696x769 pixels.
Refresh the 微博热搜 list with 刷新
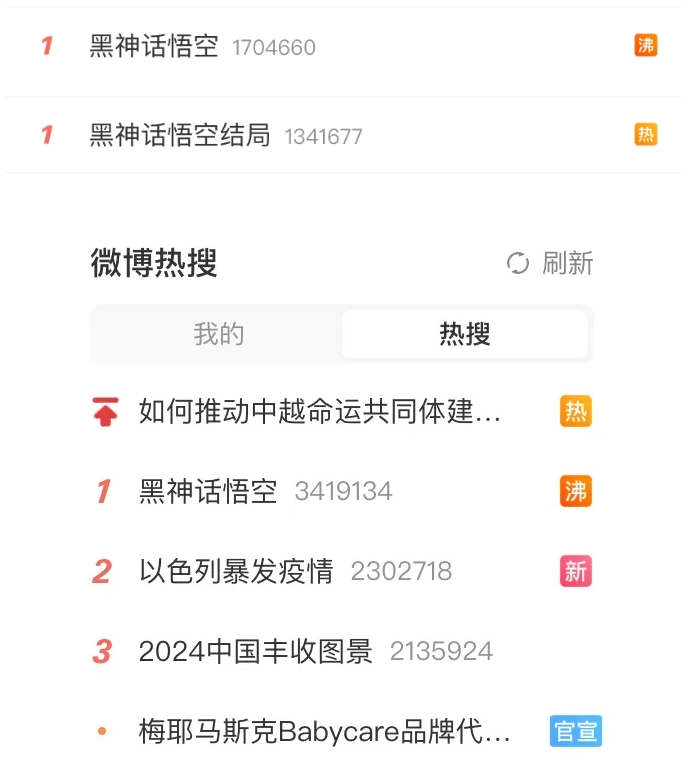click(550, 263)
